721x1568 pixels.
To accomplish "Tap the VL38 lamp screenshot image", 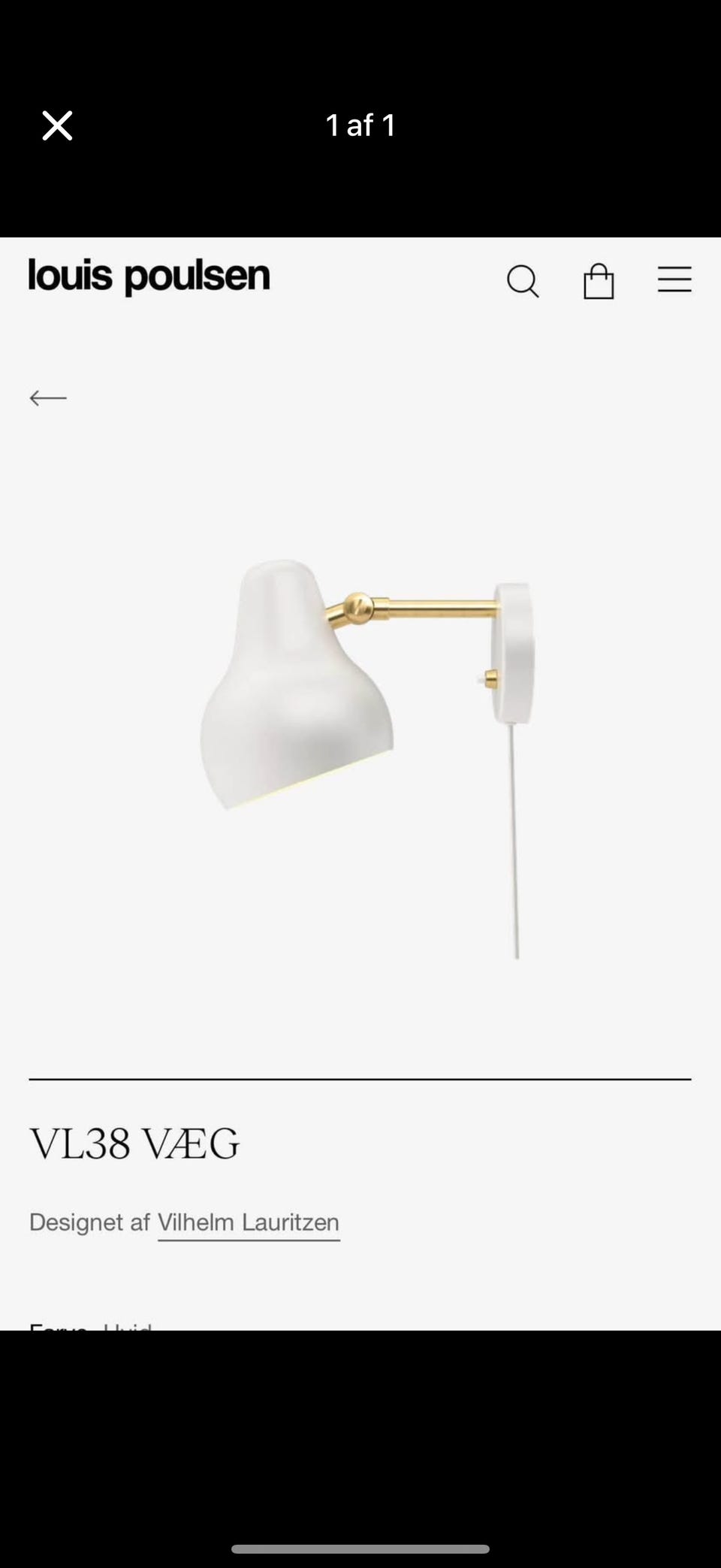I will coord(360,784).
